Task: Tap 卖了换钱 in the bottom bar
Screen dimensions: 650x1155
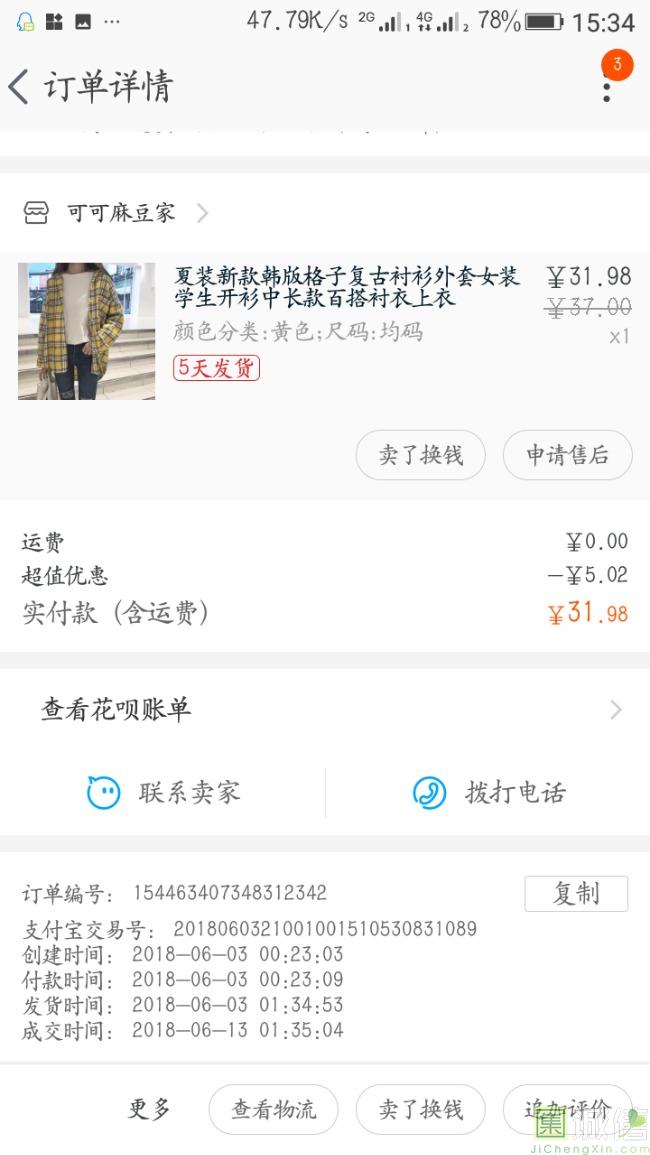Action: tap(420, 1110)
